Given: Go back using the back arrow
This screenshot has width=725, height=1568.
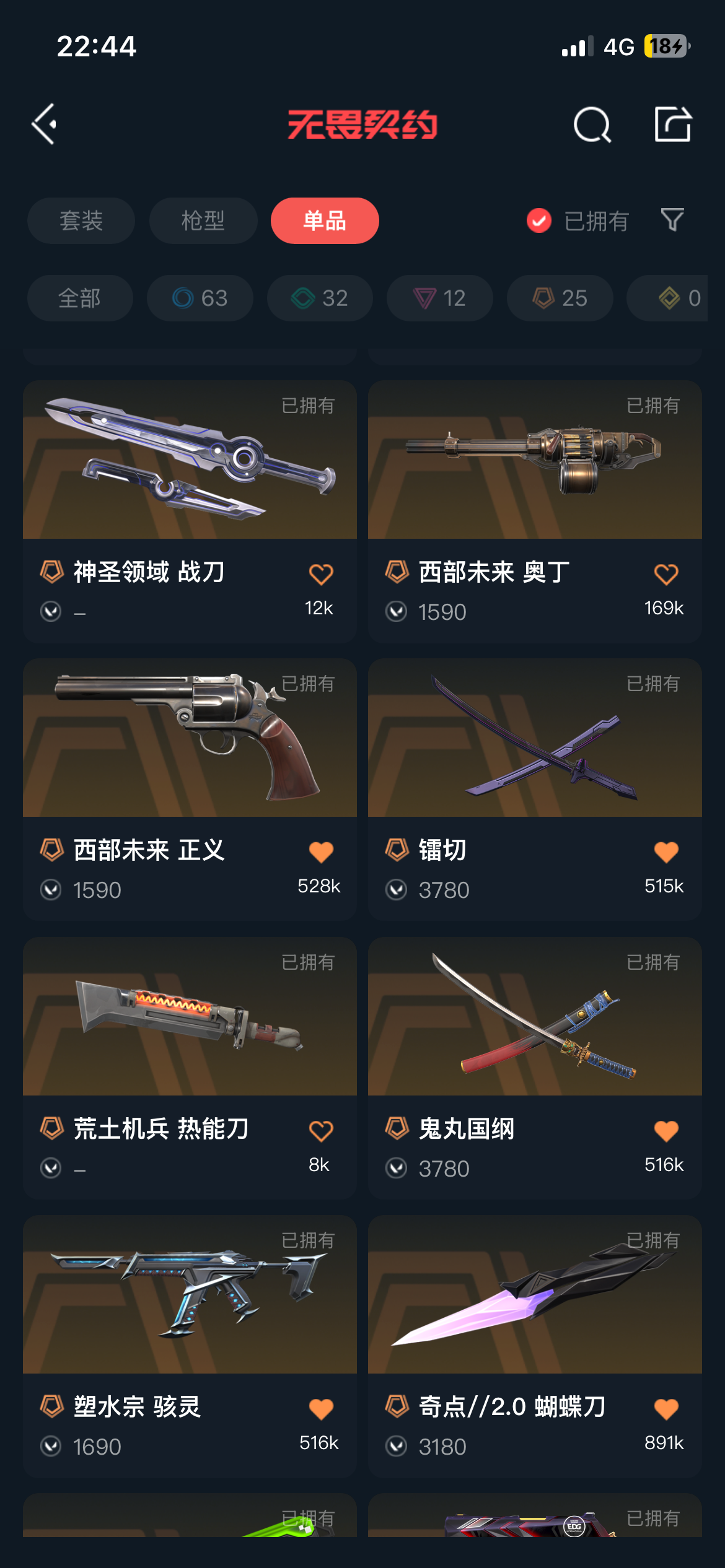Looking at the screenshot, I should [44, 124].
